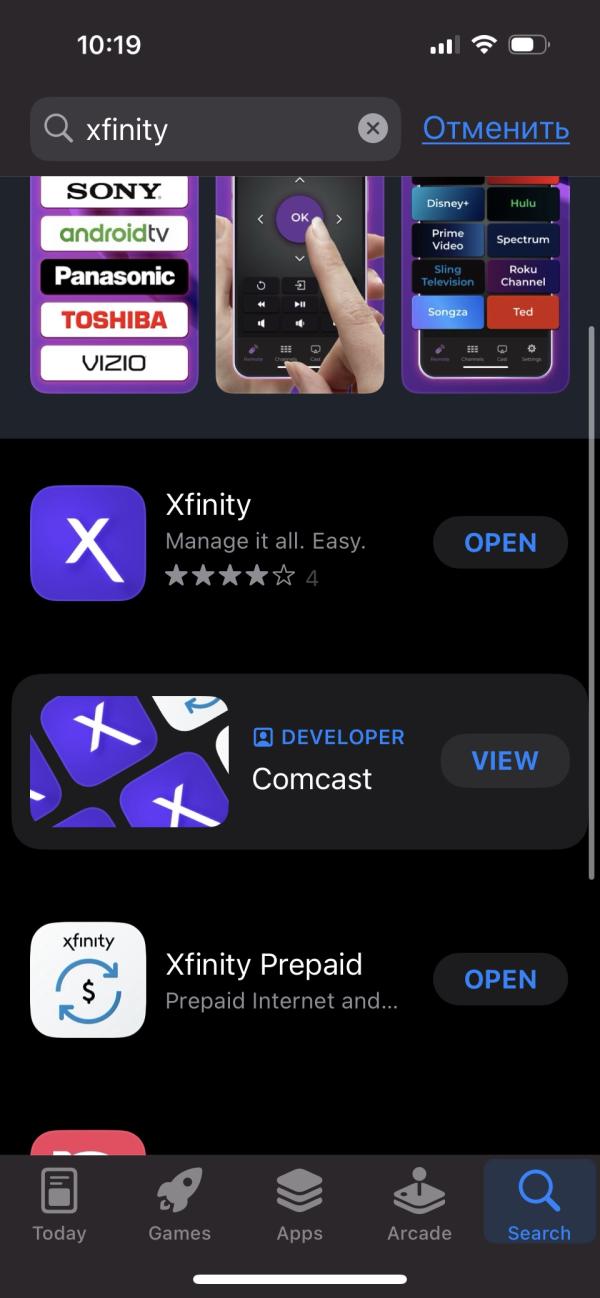This screenshot has width=600, height=1298.
Task: Open the screenshot with streaming channels grid
Action: point(485,284)
